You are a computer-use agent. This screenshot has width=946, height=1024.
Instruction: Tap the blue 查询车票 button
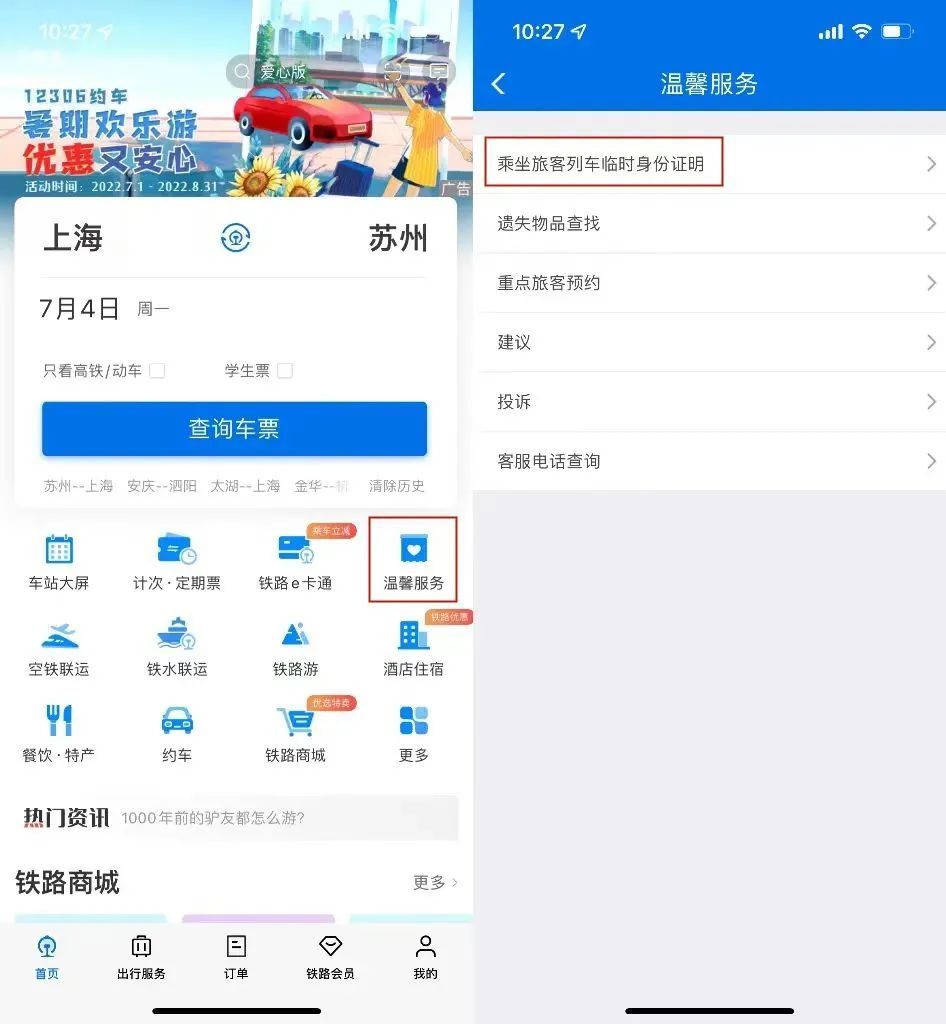[x=234, y=429]
